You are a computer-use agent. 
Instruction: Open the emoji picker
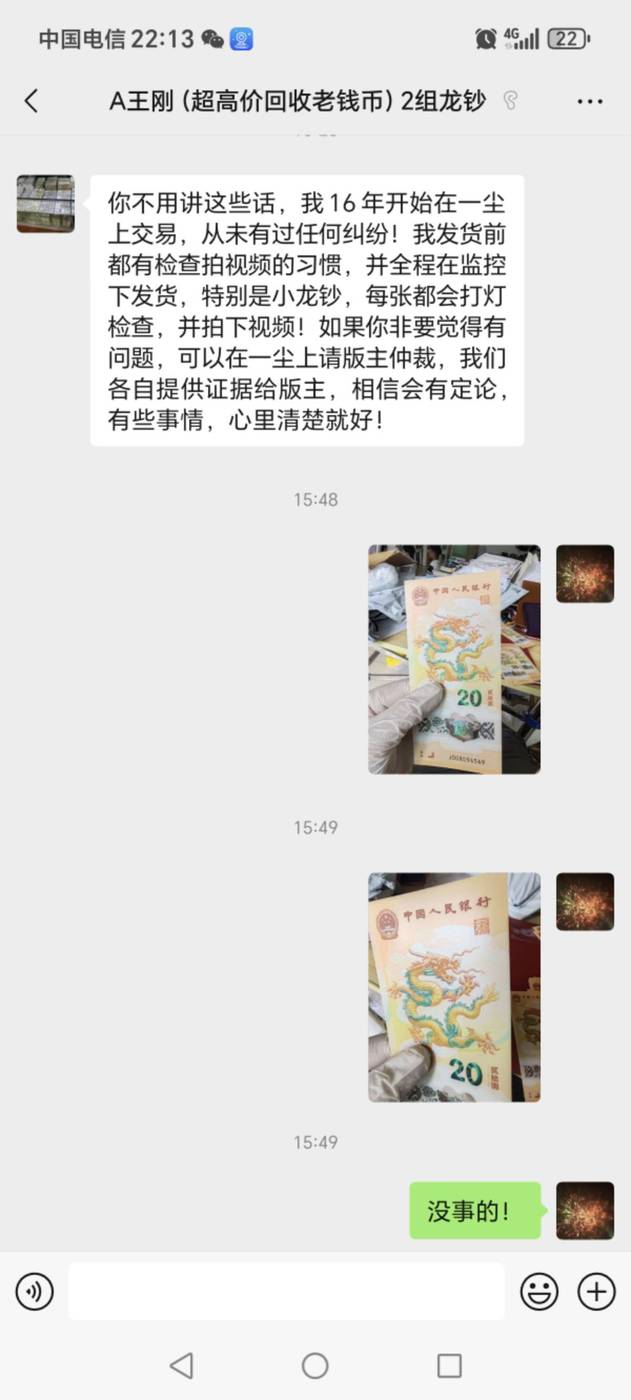coord(539,1292)
